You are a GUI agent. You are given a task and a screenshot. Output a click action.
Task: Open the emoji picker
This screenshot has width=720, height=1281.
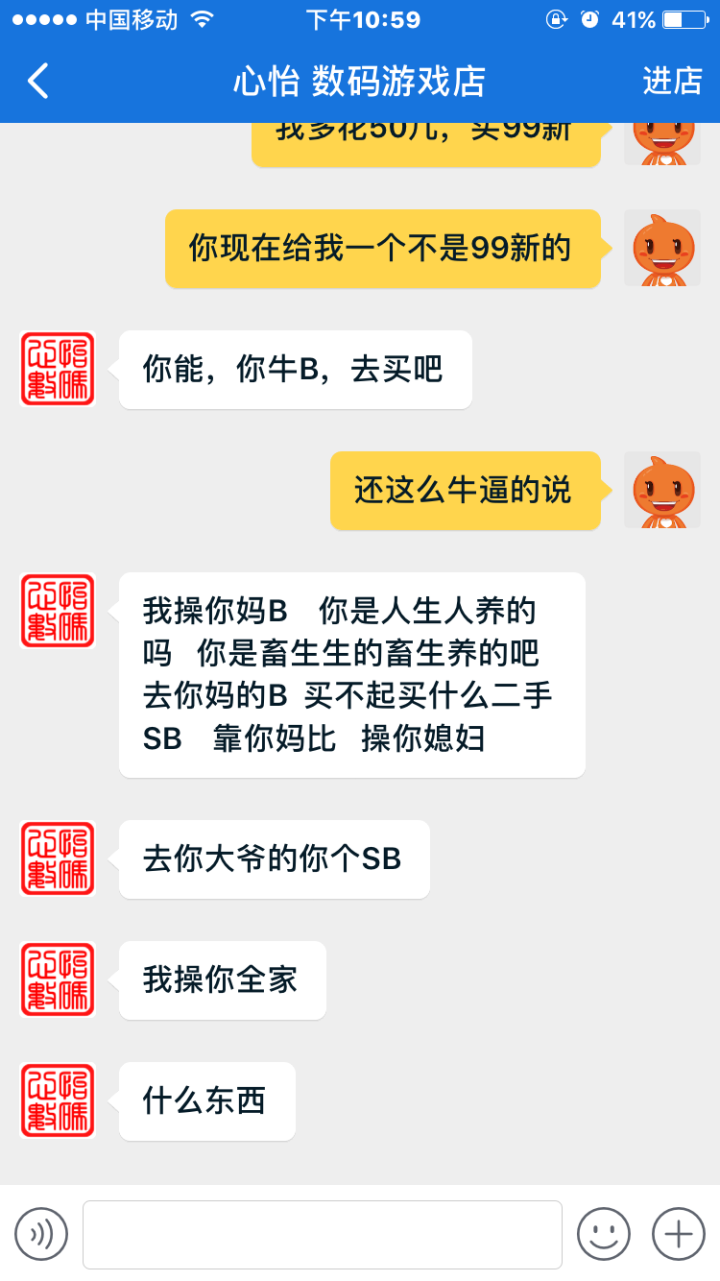(x=604, y=1234)
